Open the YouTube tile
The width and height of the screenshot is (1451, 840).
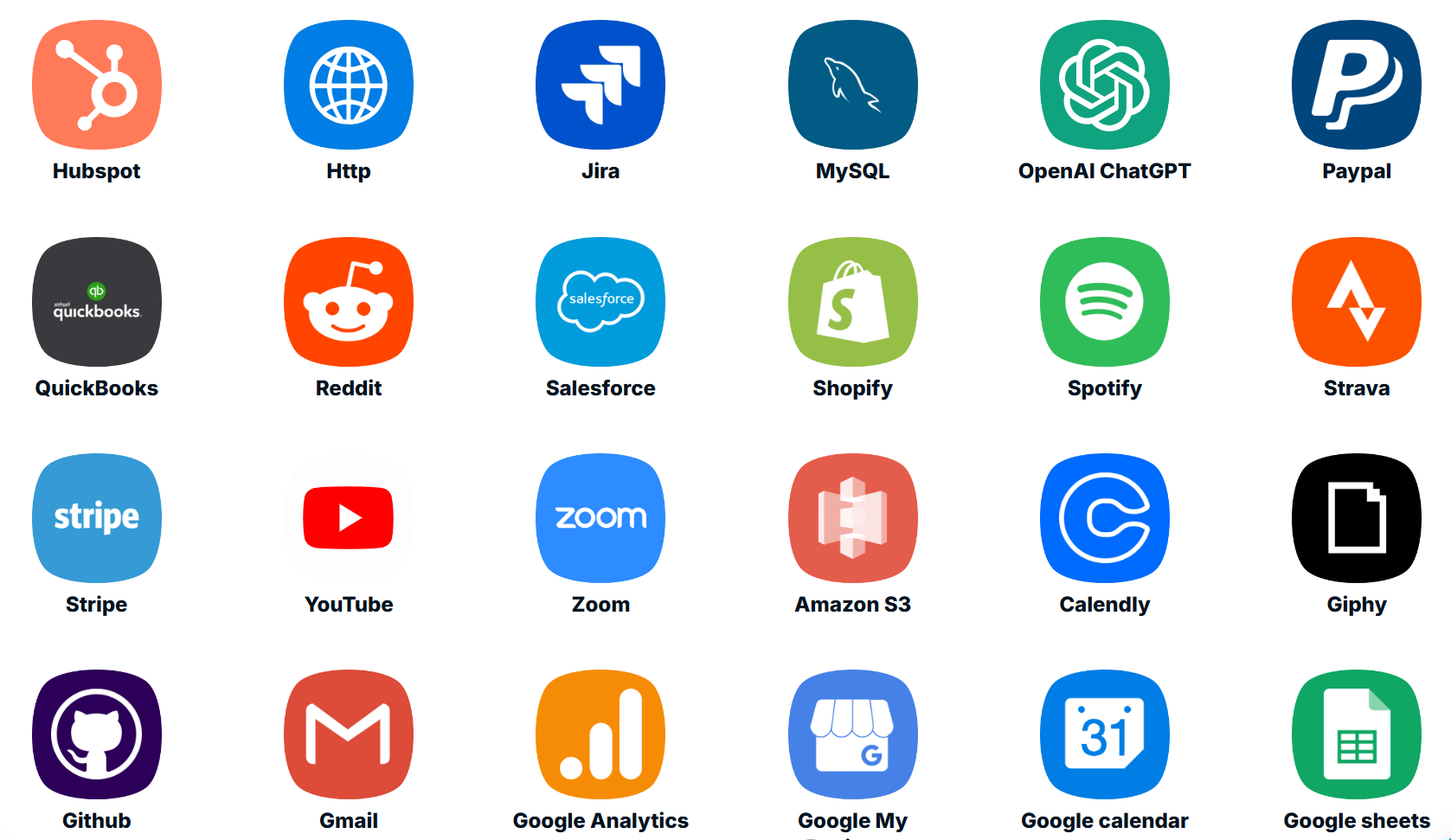tap(349, 518)
